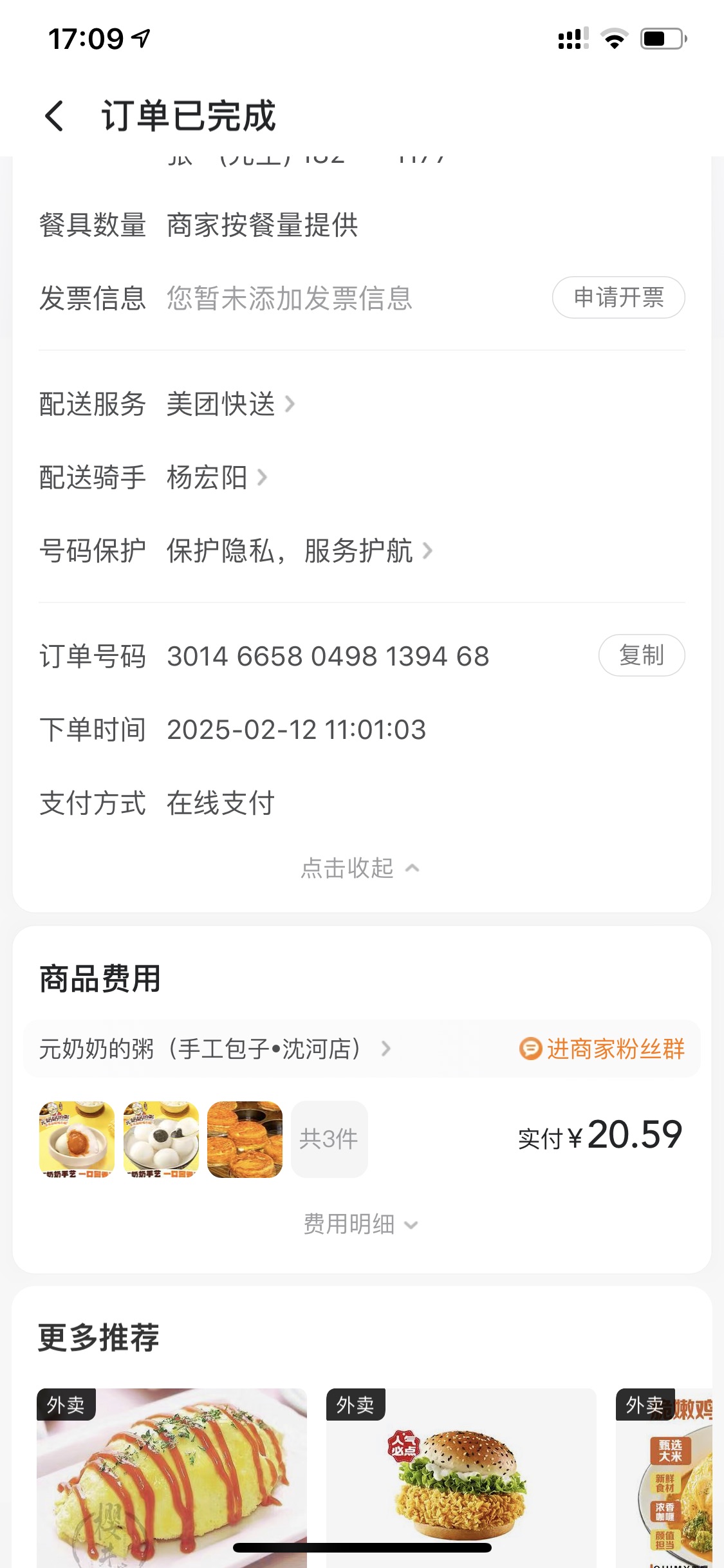Copy the order number with 复制
724x1568 pixels.
[641, 655]
